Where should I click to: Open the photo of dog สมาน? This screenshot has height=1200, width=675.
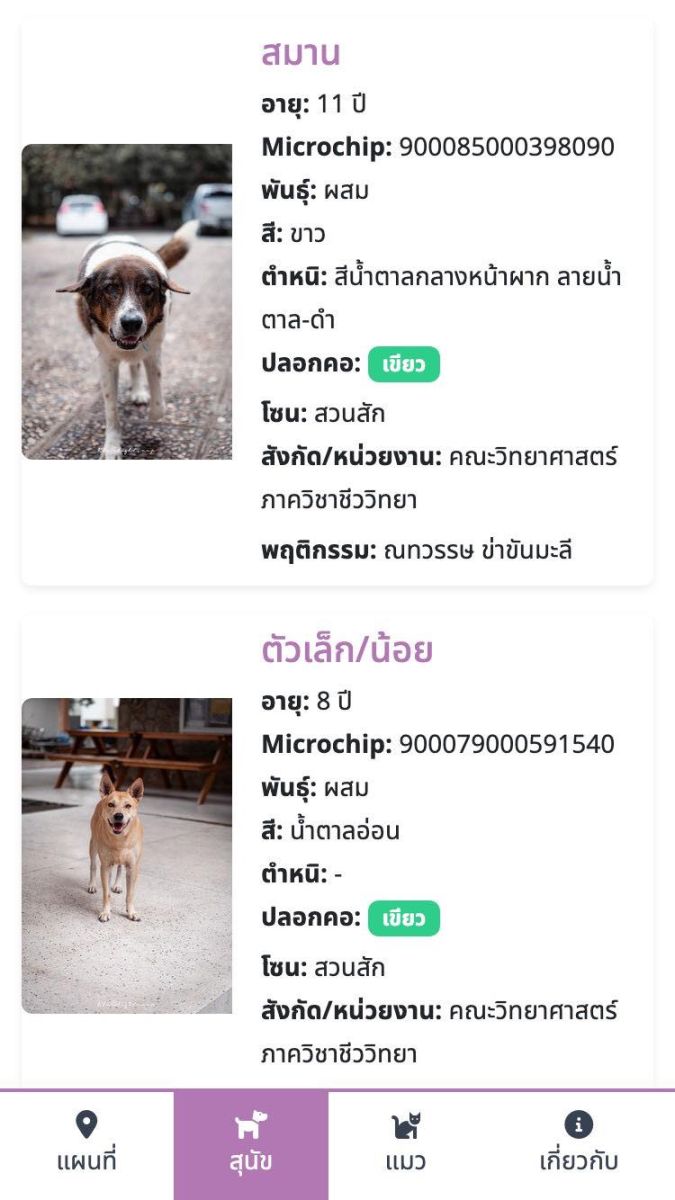click(x=127, y=302)
